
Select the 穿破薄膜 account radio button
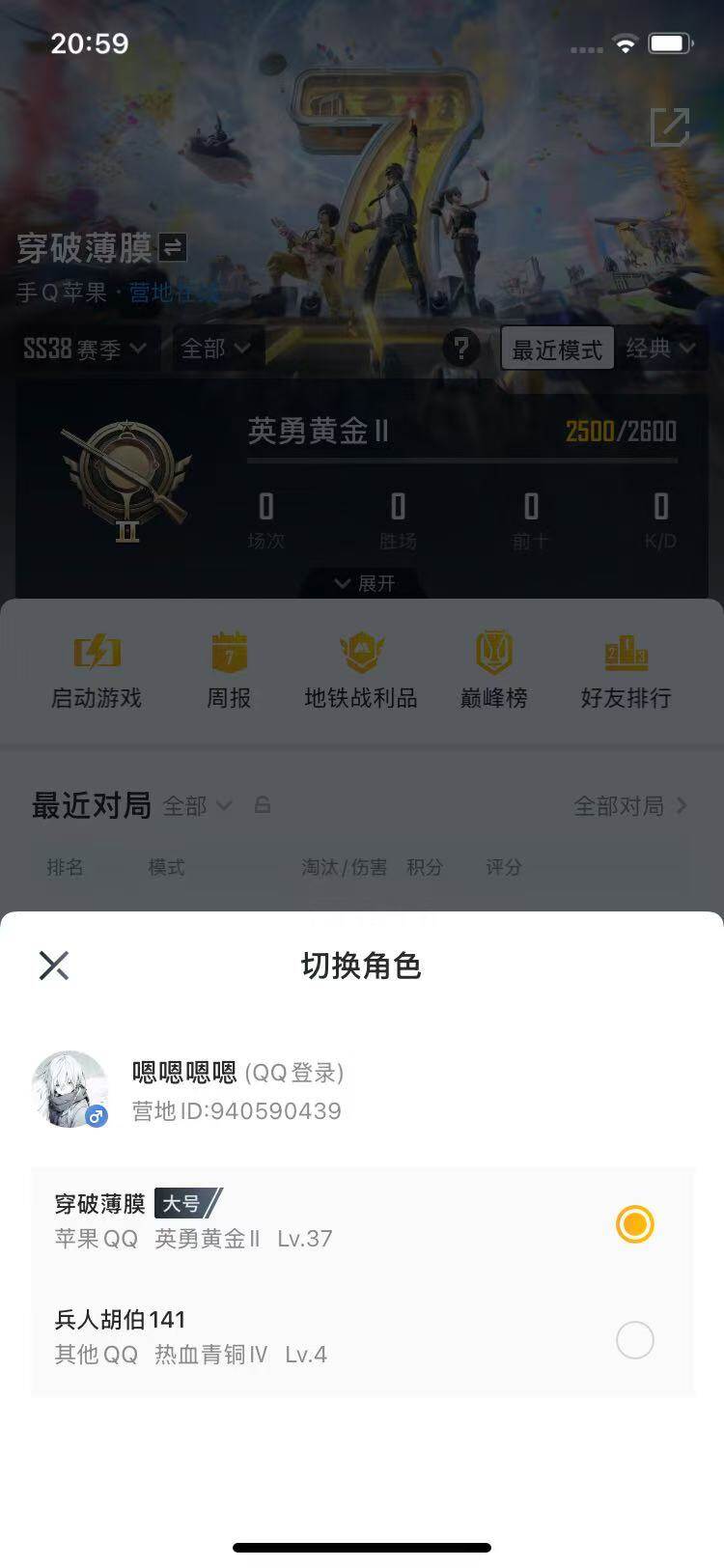point(634,1224)
